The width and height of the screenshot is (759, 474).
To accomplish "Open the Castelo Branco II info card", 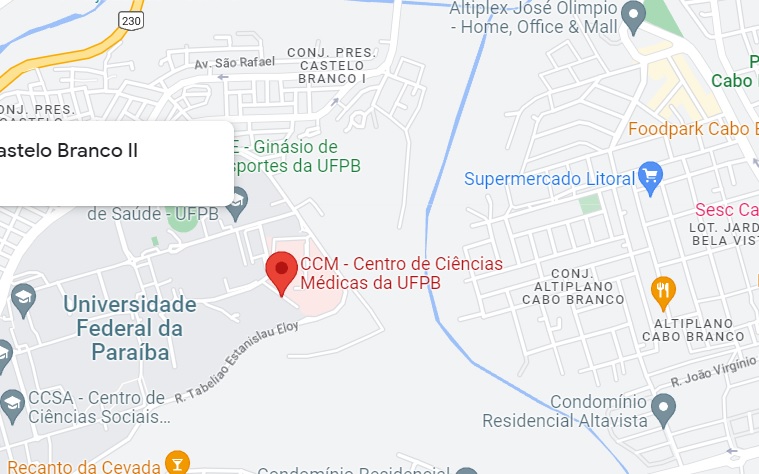I will (x=110, y=162).
